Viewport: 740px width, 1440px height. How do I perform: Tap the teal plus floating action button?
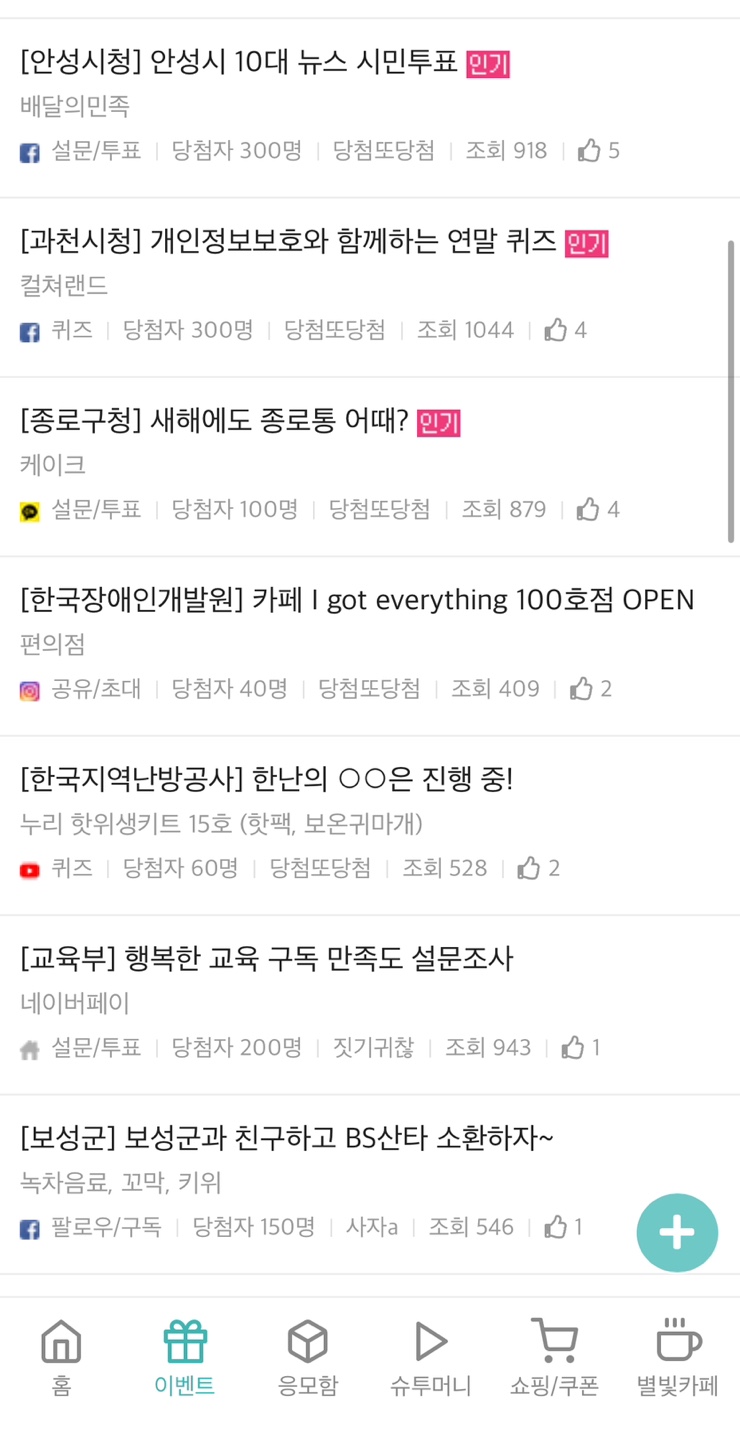click(x=677, y=1233)
